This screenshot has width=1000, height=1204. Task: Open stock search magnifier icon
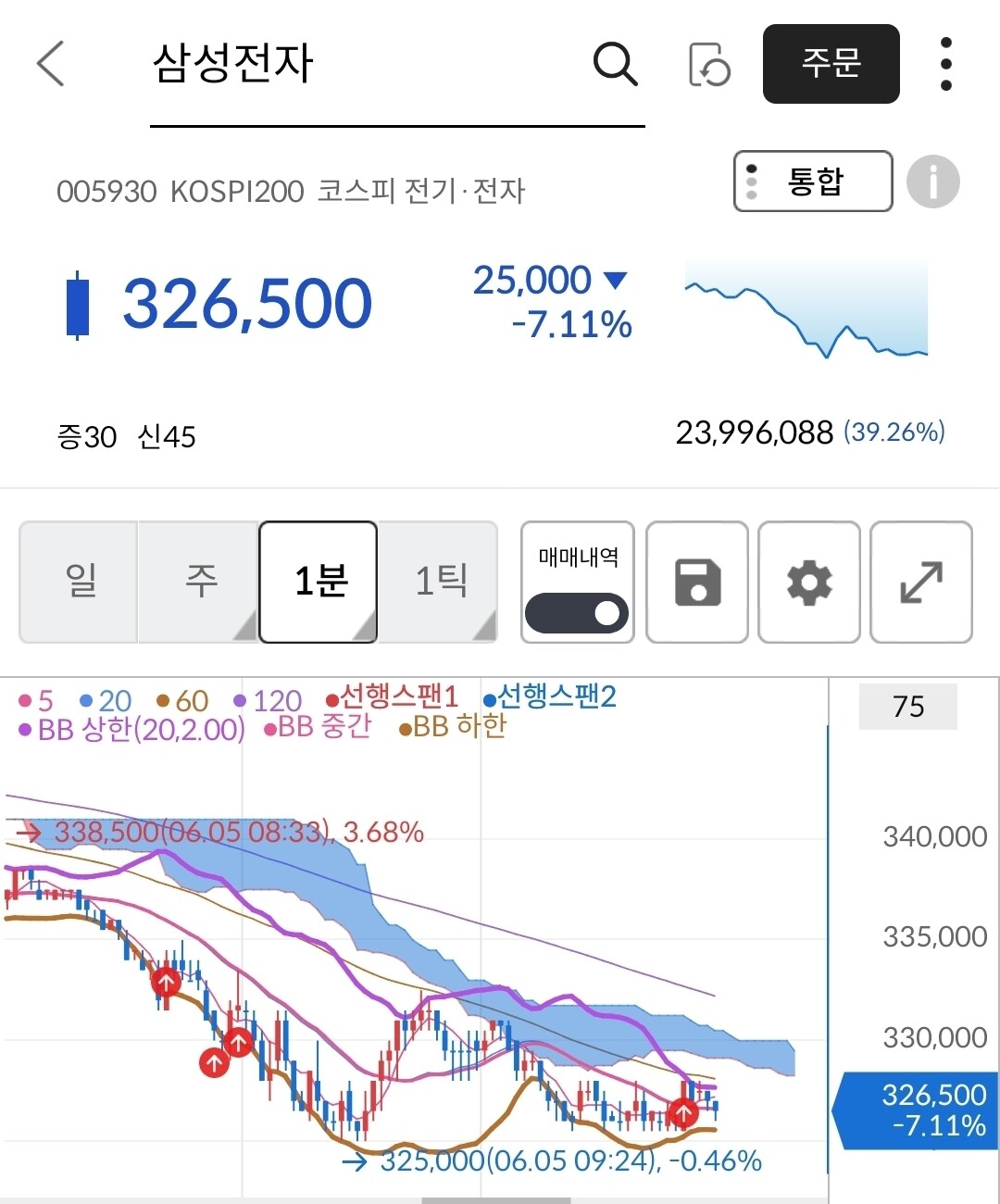click(616, 64)
